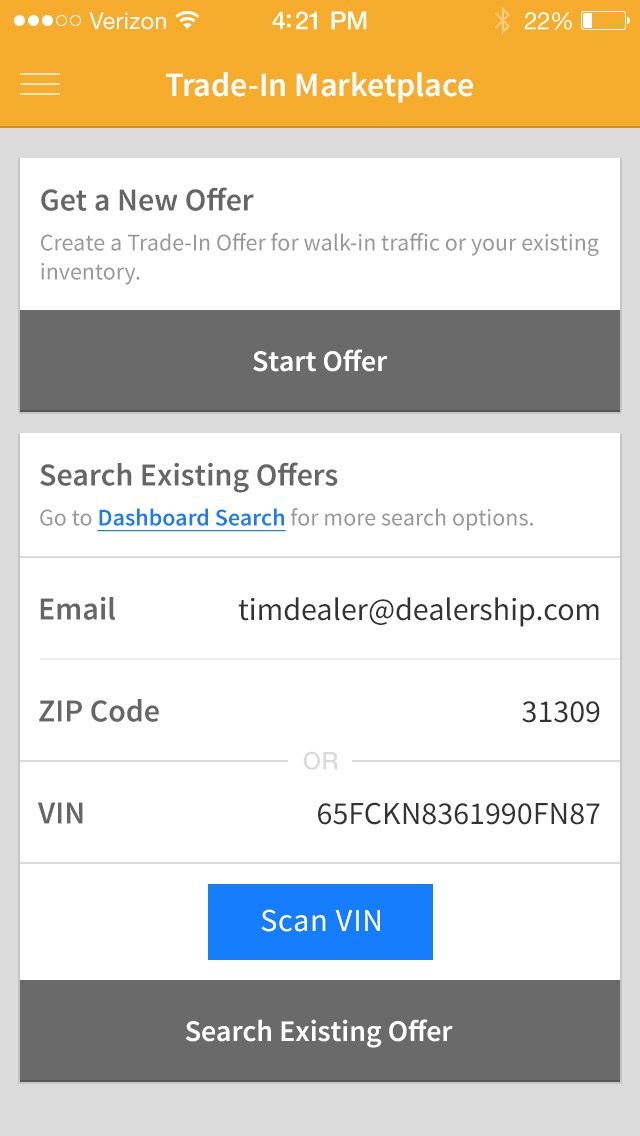The image size is (640, 1136).
Task: Tap the Start Offer button
Action: [320, 361]
